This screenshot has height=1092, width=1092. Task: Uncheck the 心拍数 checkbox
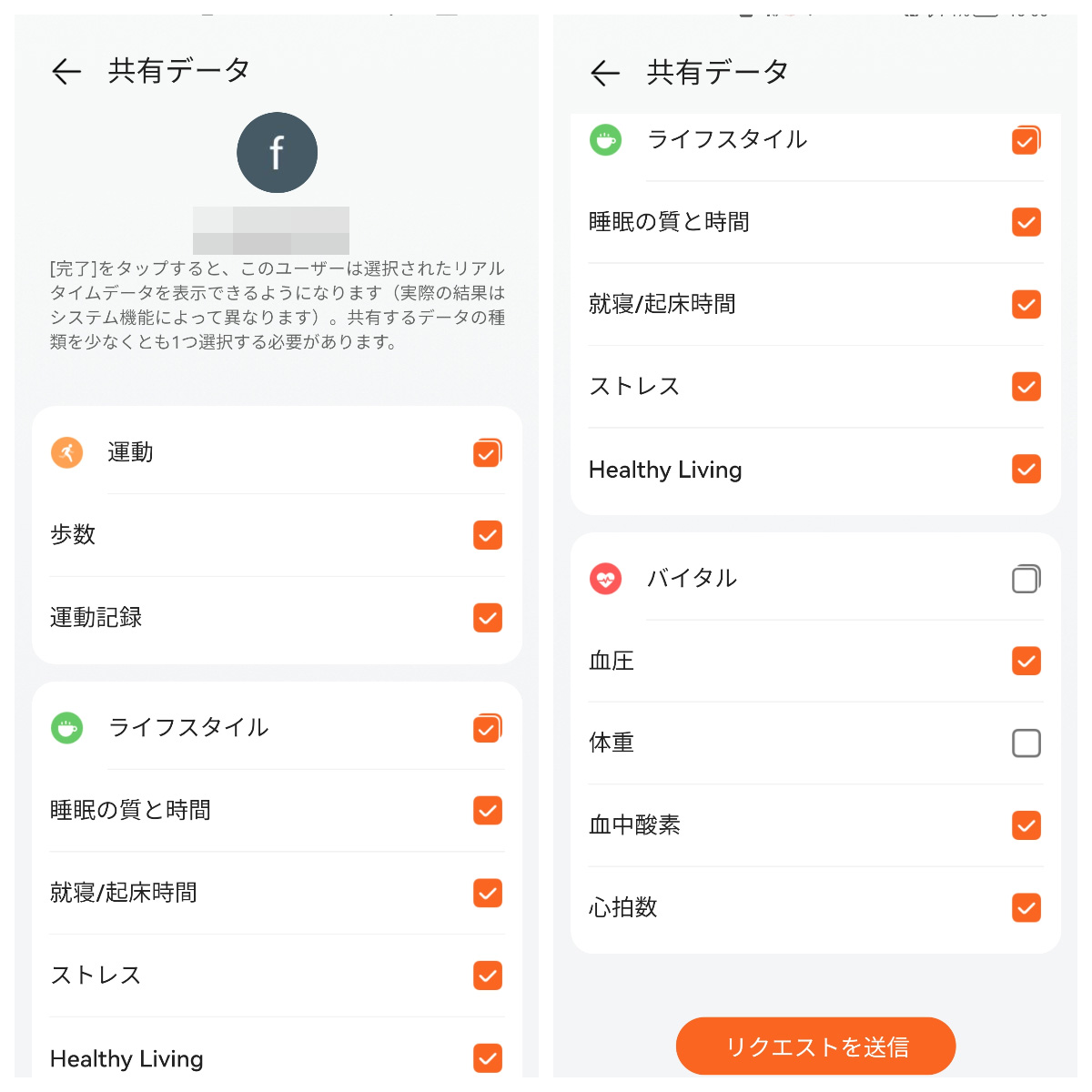pos(1026,907)
